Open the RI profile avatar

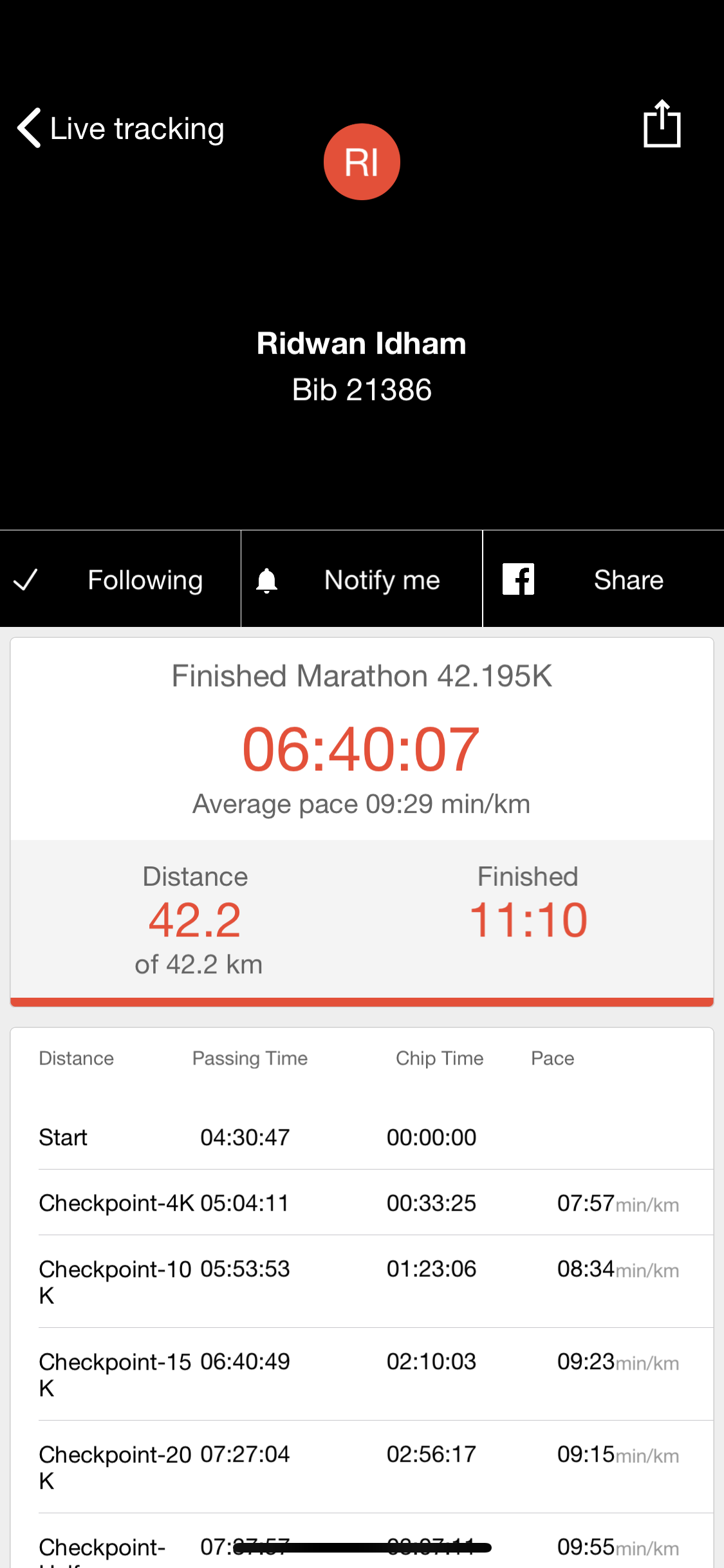tap(362, 162)
